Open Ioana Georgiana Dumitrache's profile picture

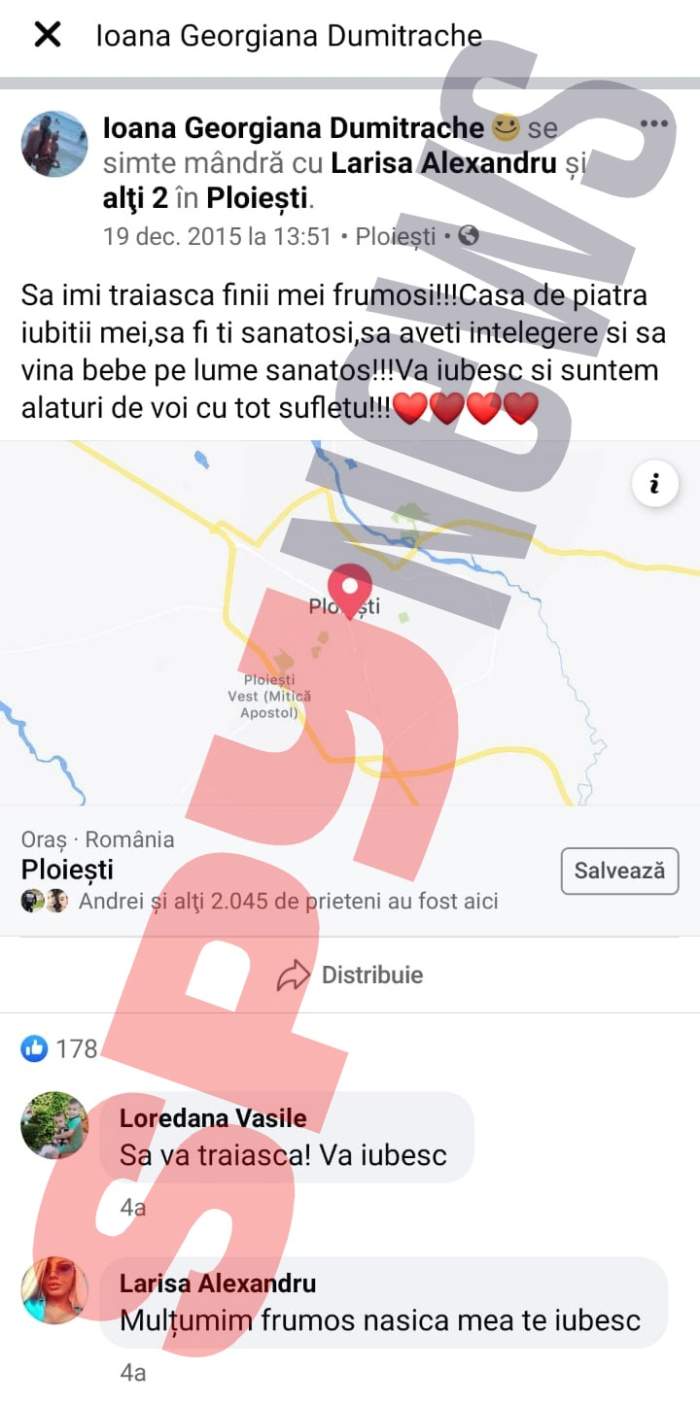54,144
